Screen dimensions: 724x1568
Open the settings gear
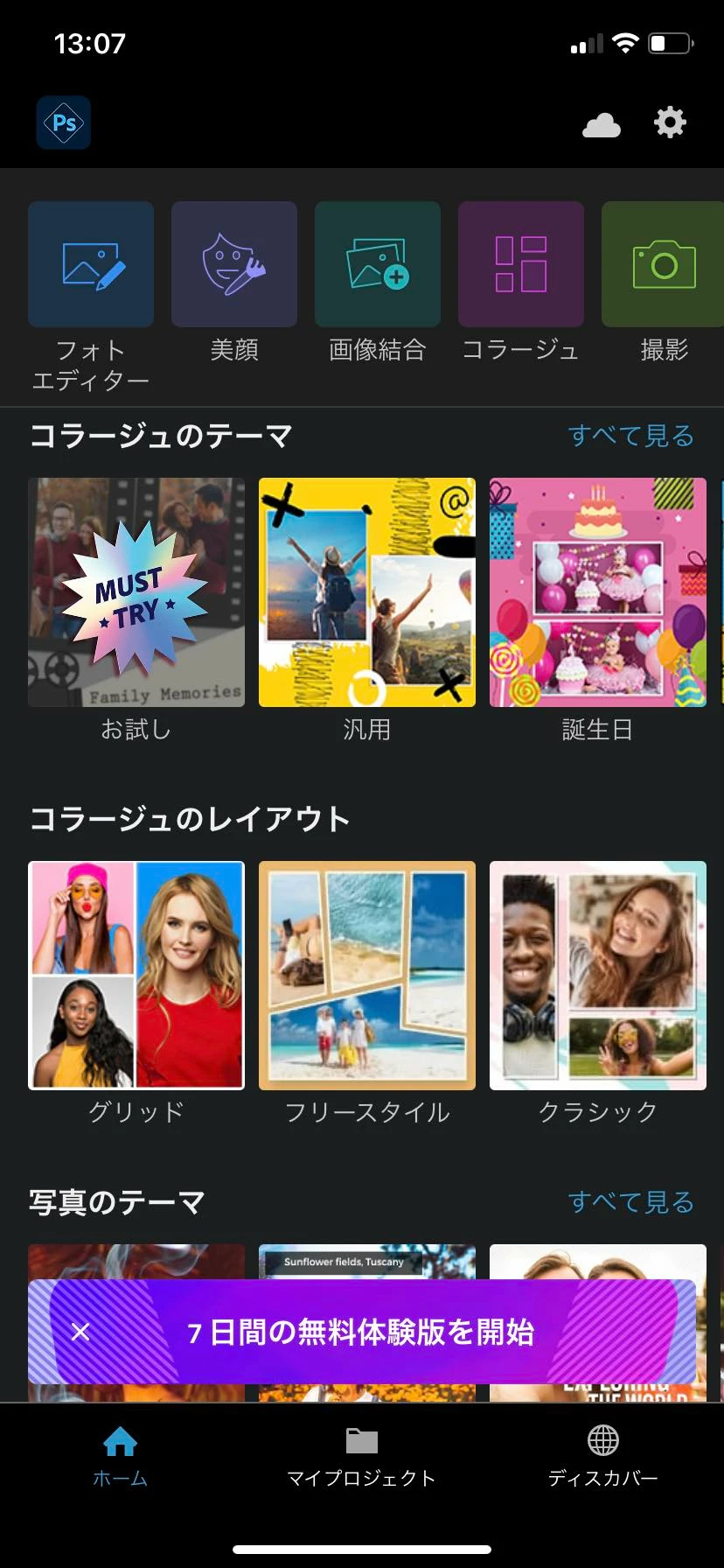[670, 122]
